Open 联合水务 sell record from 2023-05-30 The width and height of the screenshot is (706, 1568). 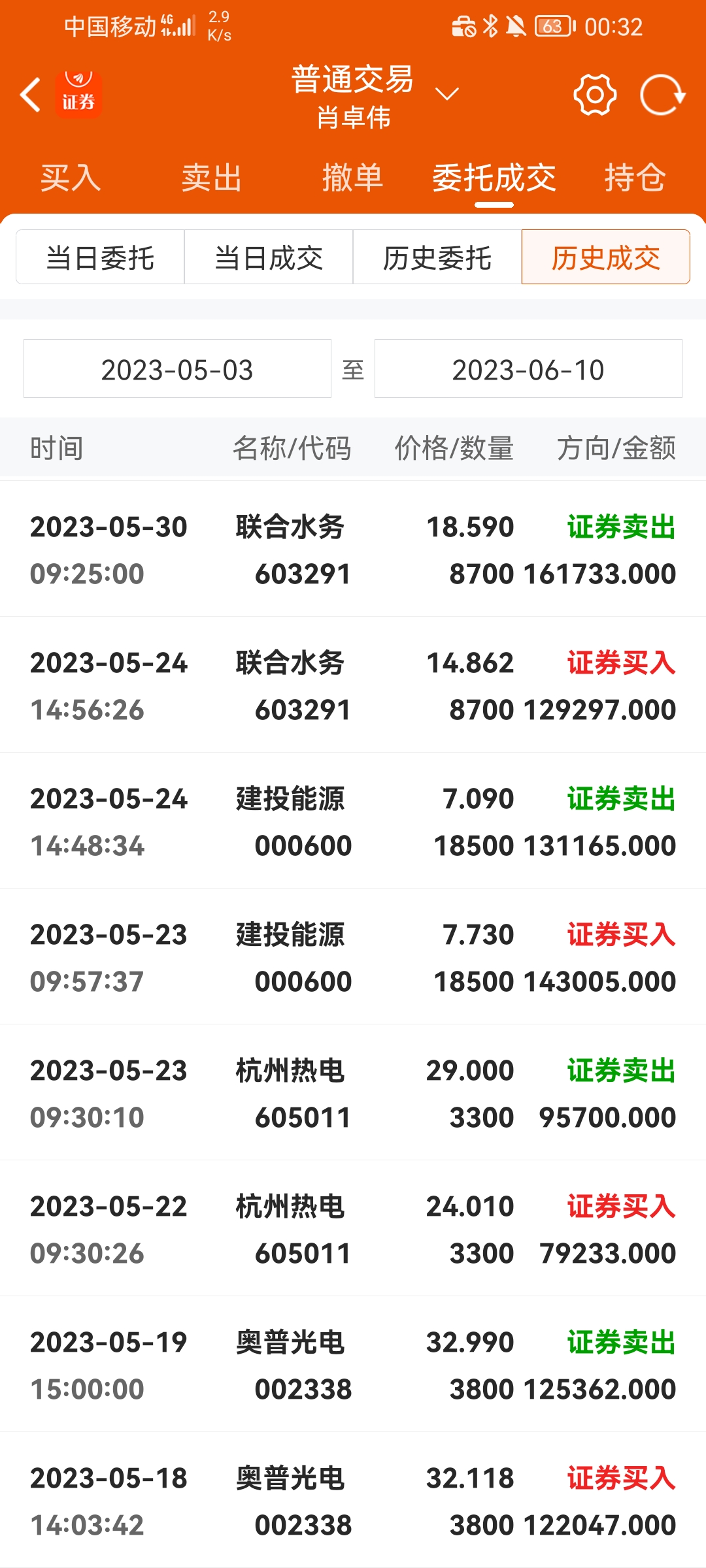pyautogui.click(x=353, y=550)
